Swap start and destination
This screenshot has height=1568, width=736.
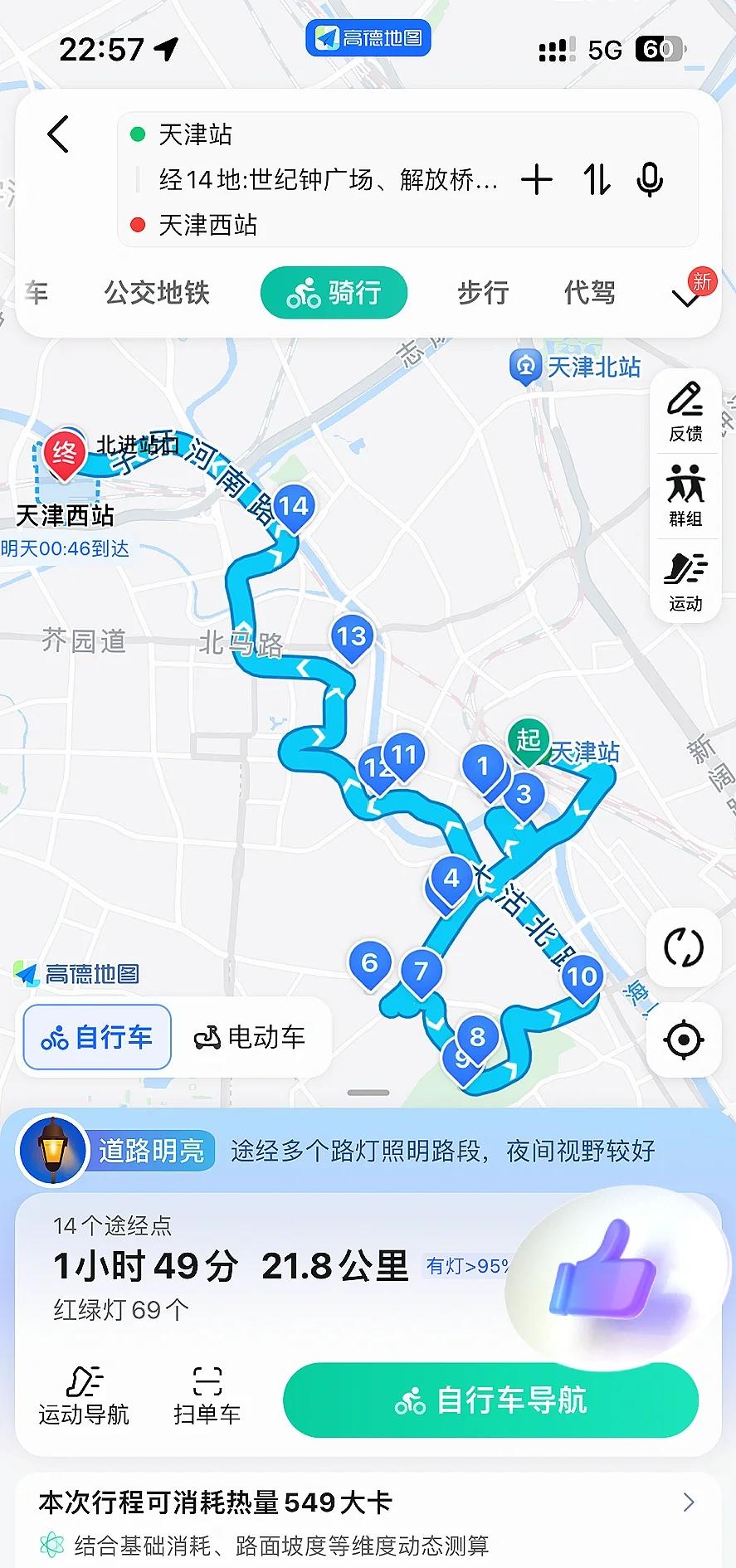pos(597,179)
